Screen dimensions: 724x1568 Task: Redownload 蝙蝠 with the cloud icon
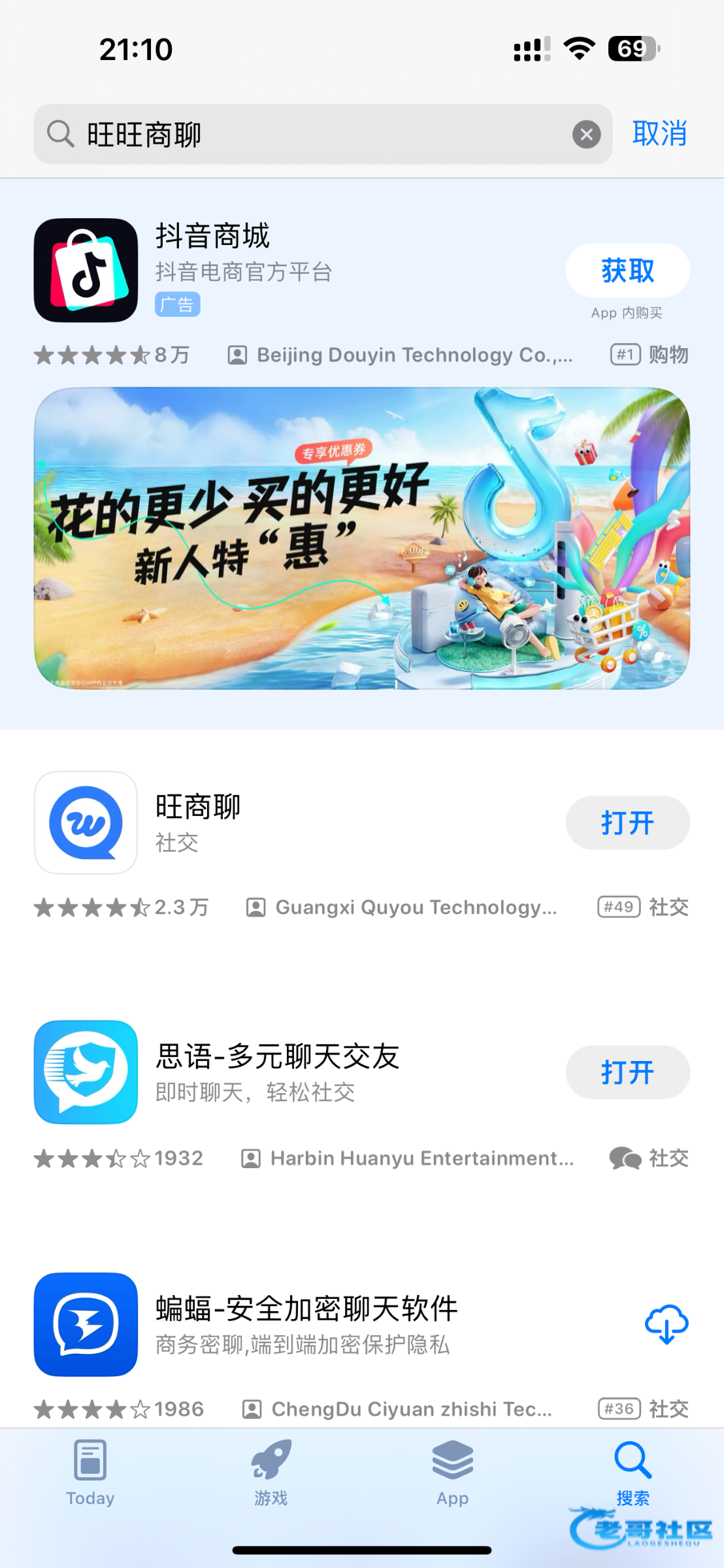(666, 1324)
